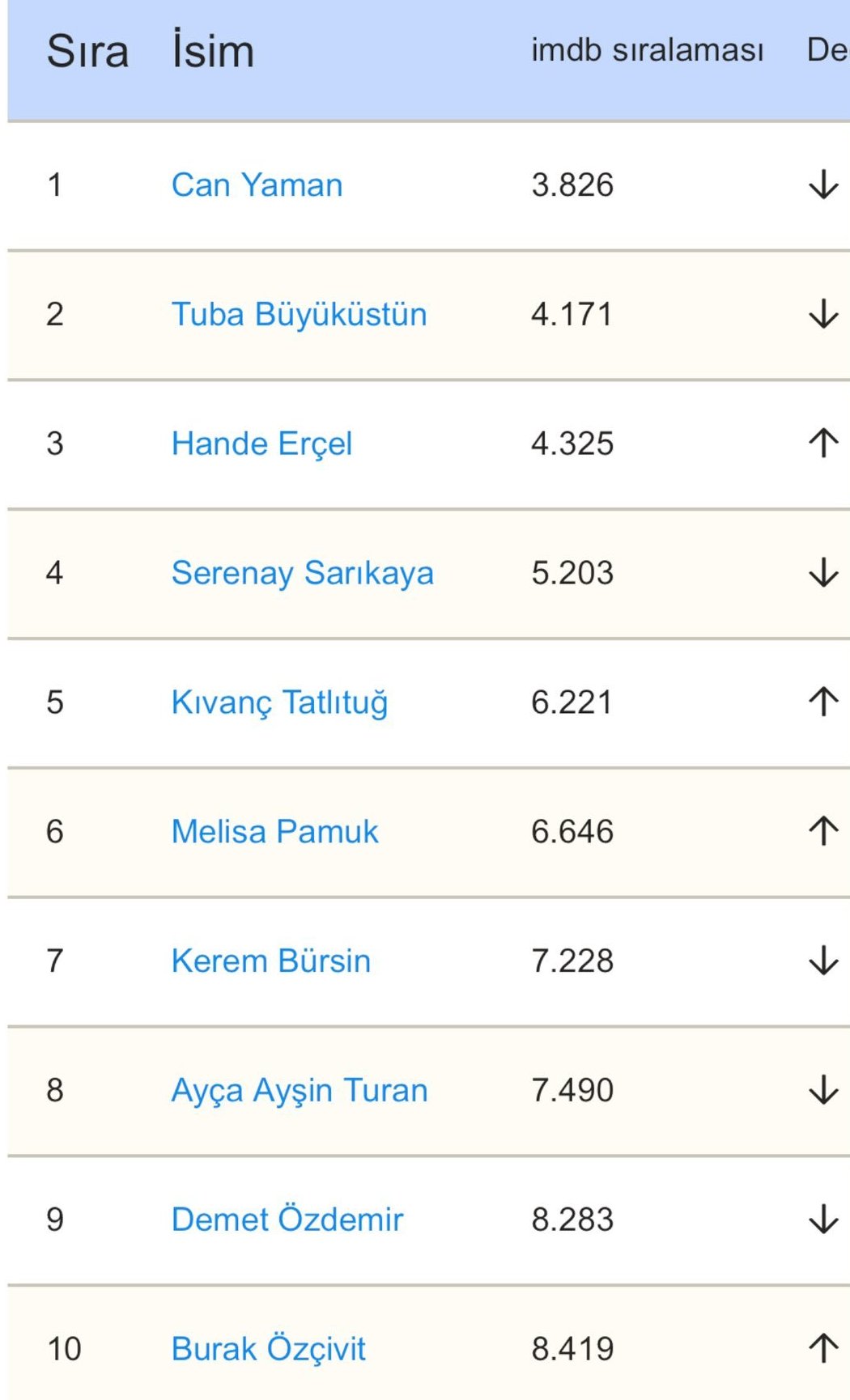Screen dimensions: 850x1400
Task: View Demet Özdemir's page
Action: (287, 1220)
